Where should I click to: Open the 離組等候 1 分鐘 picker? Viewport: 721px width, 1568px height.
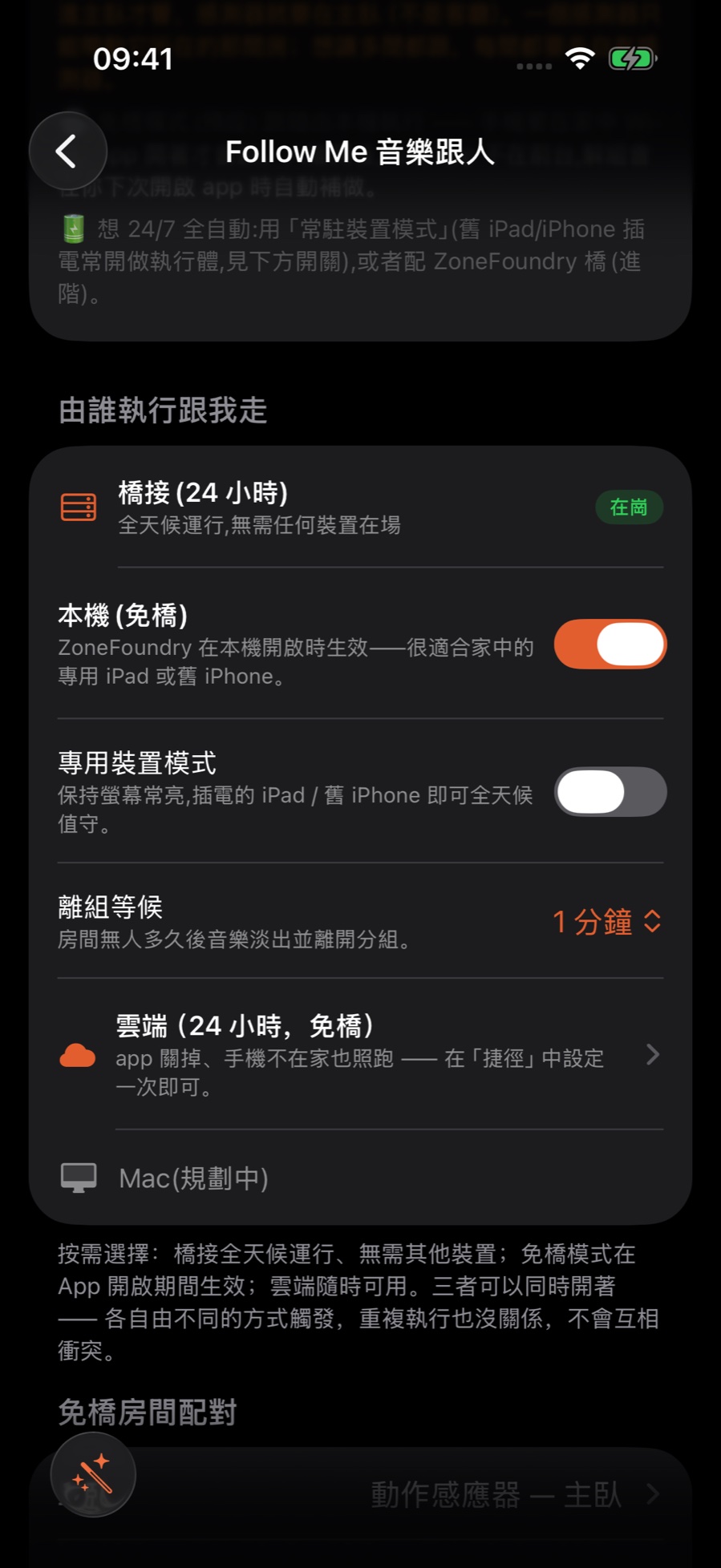point(607,922)
